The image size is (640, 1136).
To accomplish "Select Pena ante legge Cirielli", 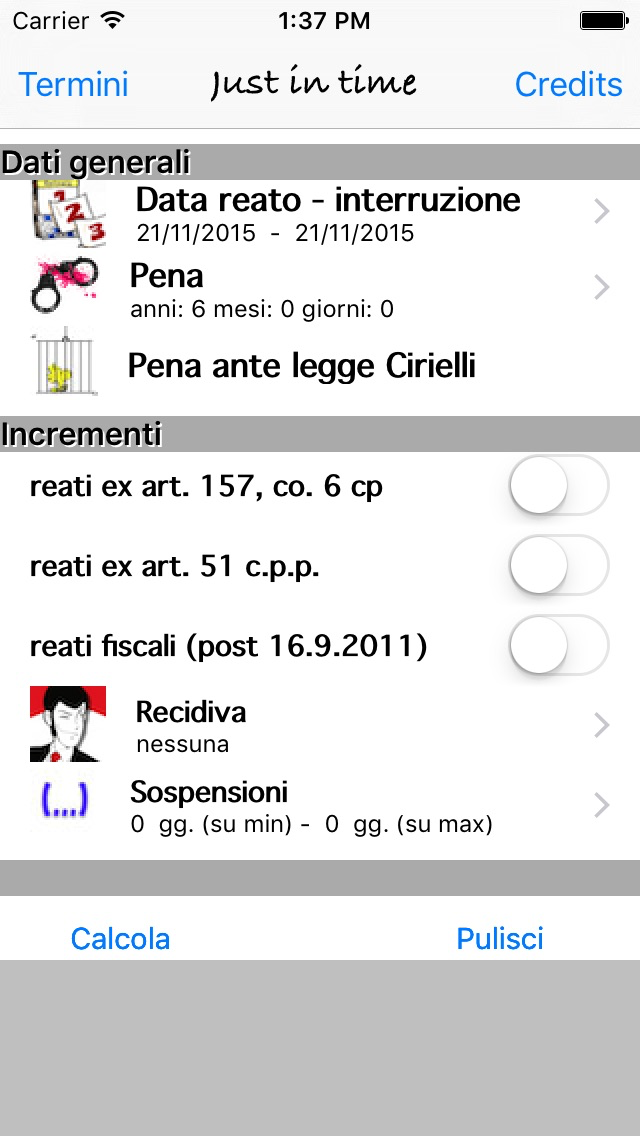I will click(x=320, y=367).
